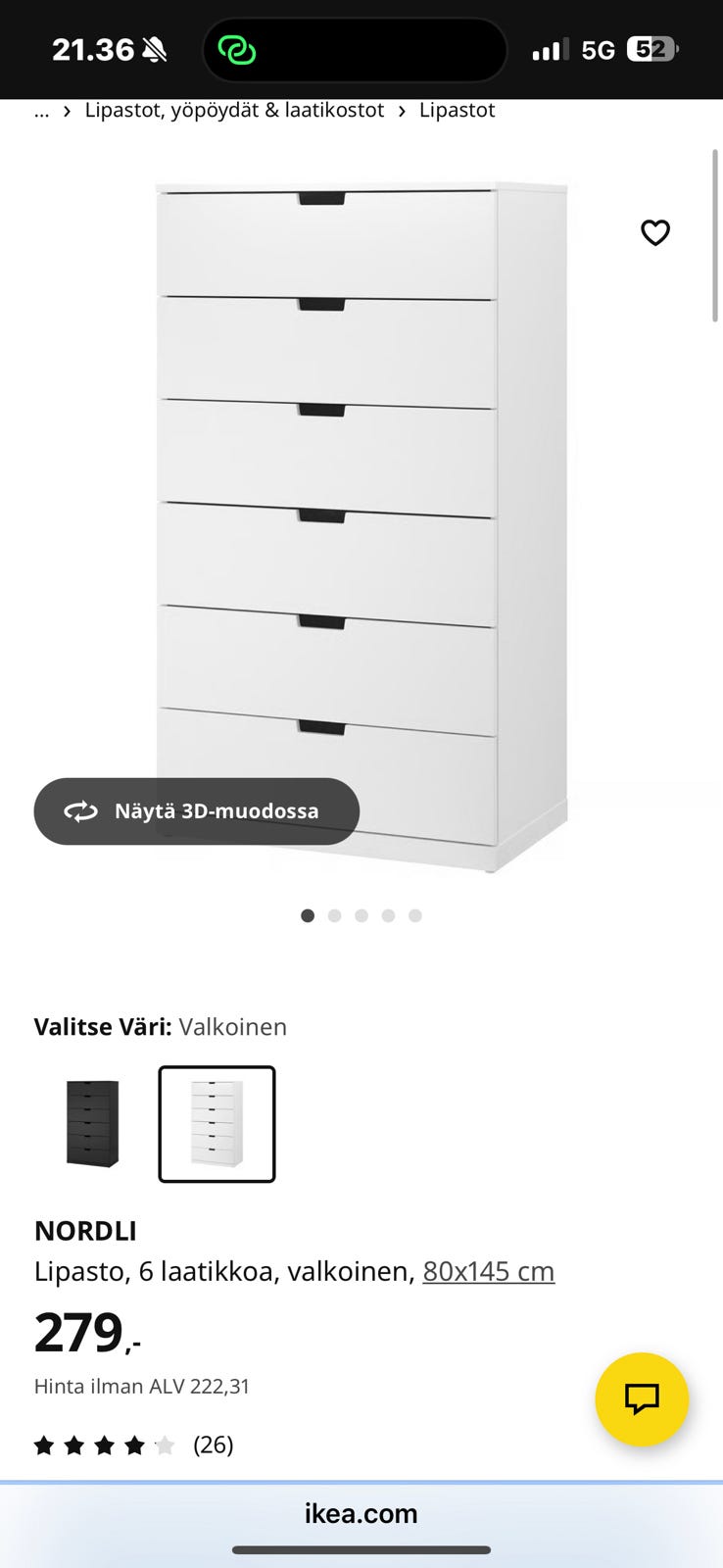The height and width of the screenshot is (1568, 723).
Task: Select the white Valkoinen color variant
Action: [217, 1124]
